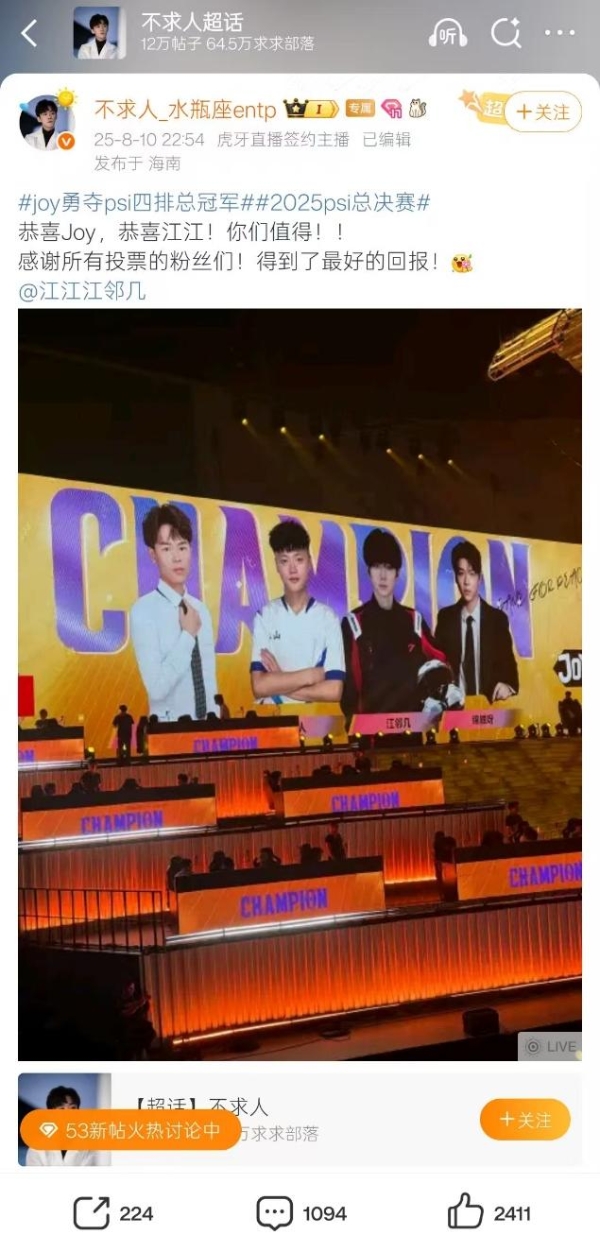
Task: Go back using the top arrow
Action: point(29,34)
